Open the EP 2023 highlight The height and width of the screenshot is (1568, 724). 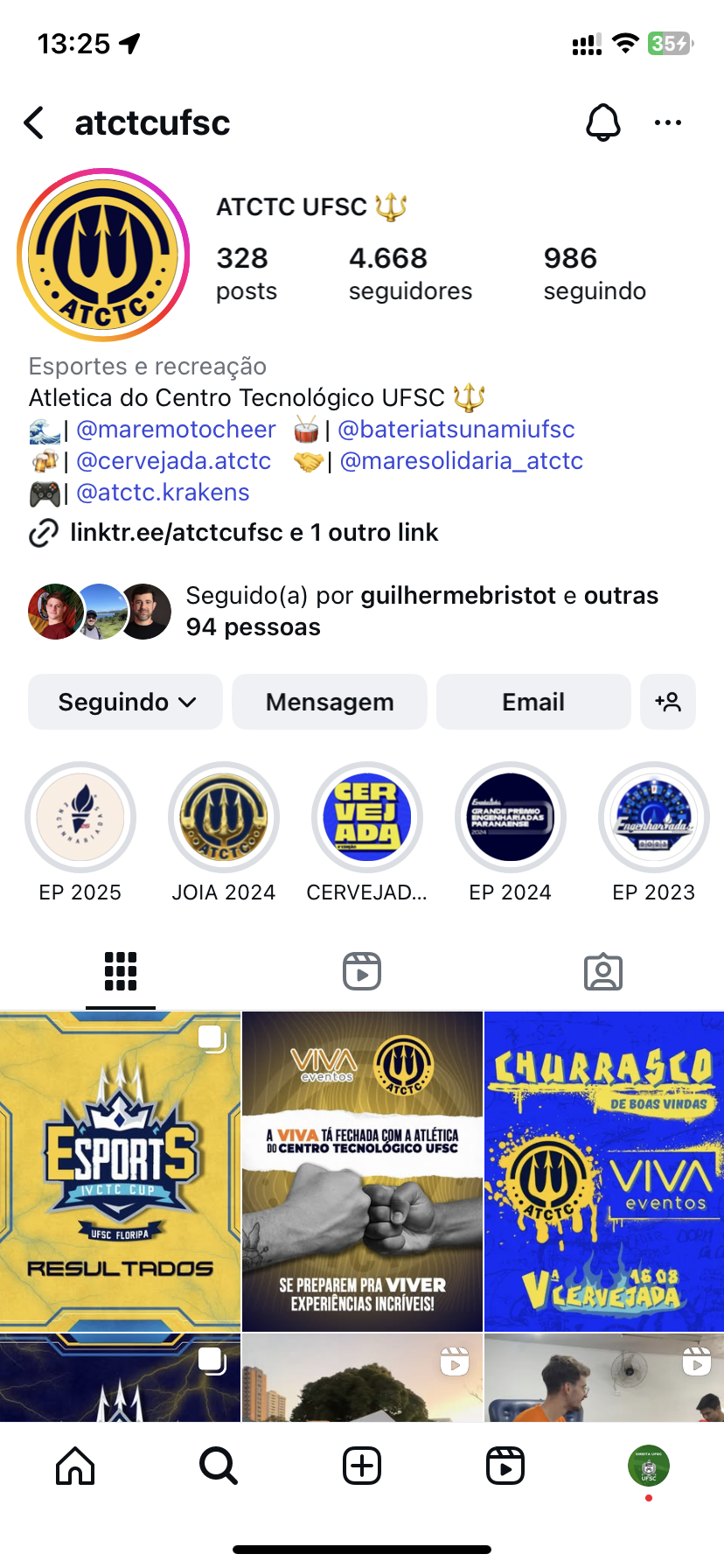[x=654, y=817]
